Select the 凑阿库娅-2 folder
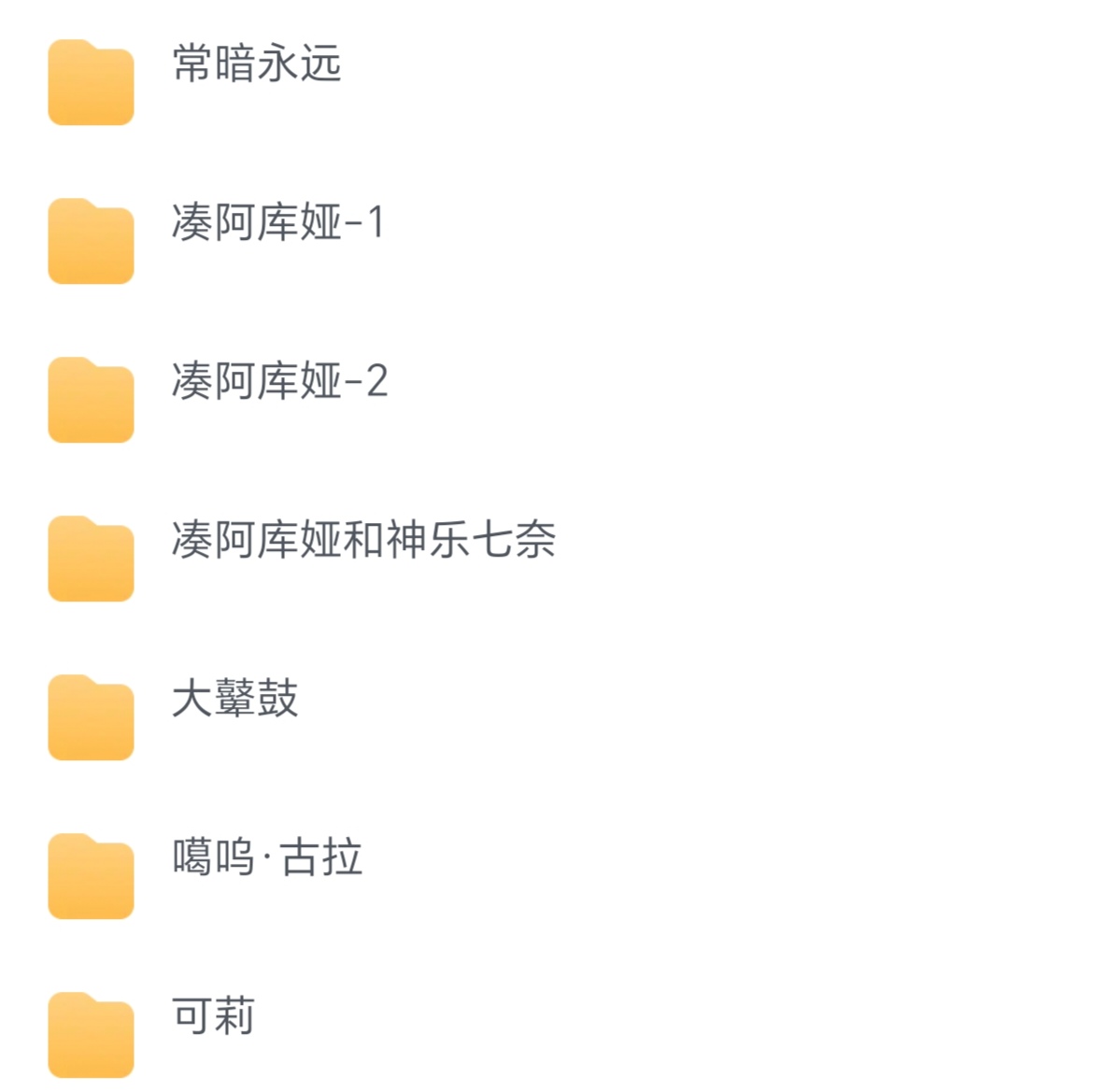Viewport: 1120px width, 1090px height. point(279,382)
